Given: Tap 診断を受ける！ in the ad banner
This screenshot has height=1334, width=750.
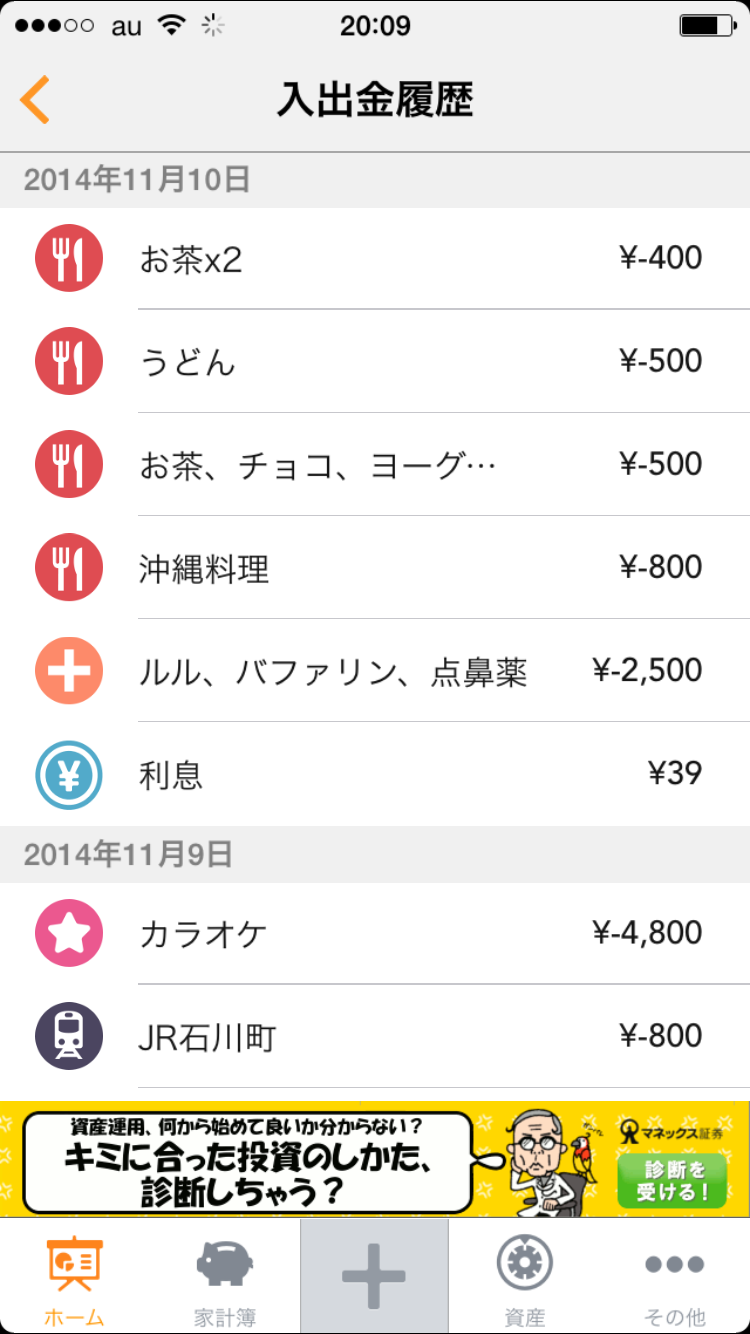Looking at the screenshot, I should tap(670, 1180).
